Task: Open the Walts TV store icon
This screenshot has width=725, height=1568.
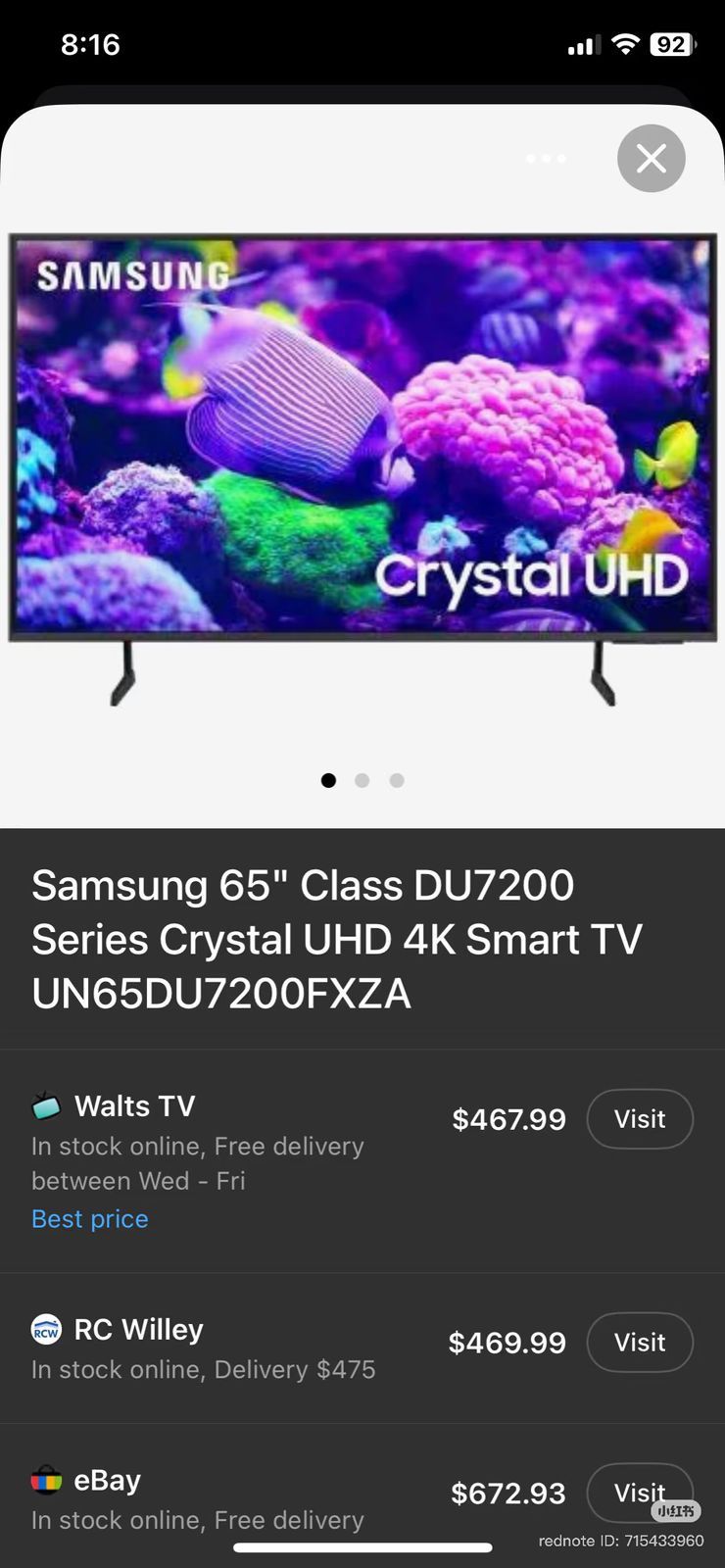Action: coord(45,1105)
